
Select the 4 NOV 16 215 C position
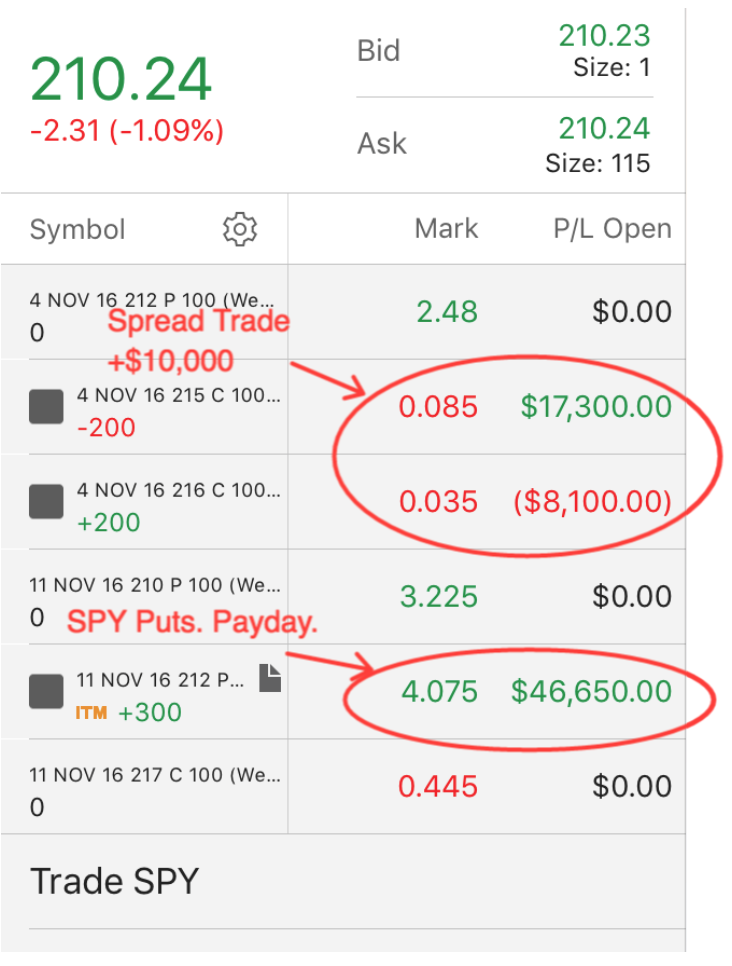click(x=46, y=407)
